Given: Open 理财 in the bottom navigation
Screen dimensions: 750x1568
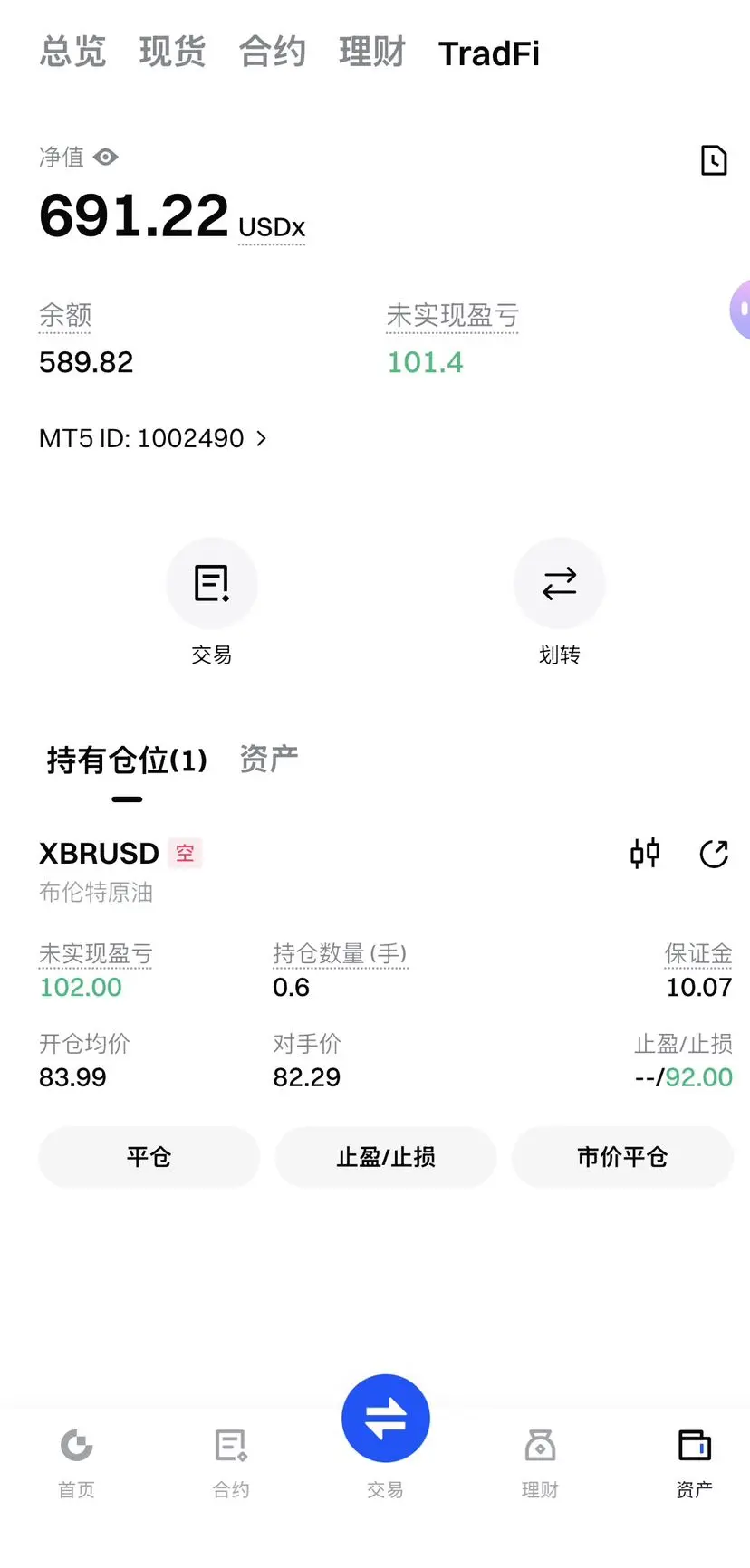Looking at the screenshot, I should [x=540, y=1462].
